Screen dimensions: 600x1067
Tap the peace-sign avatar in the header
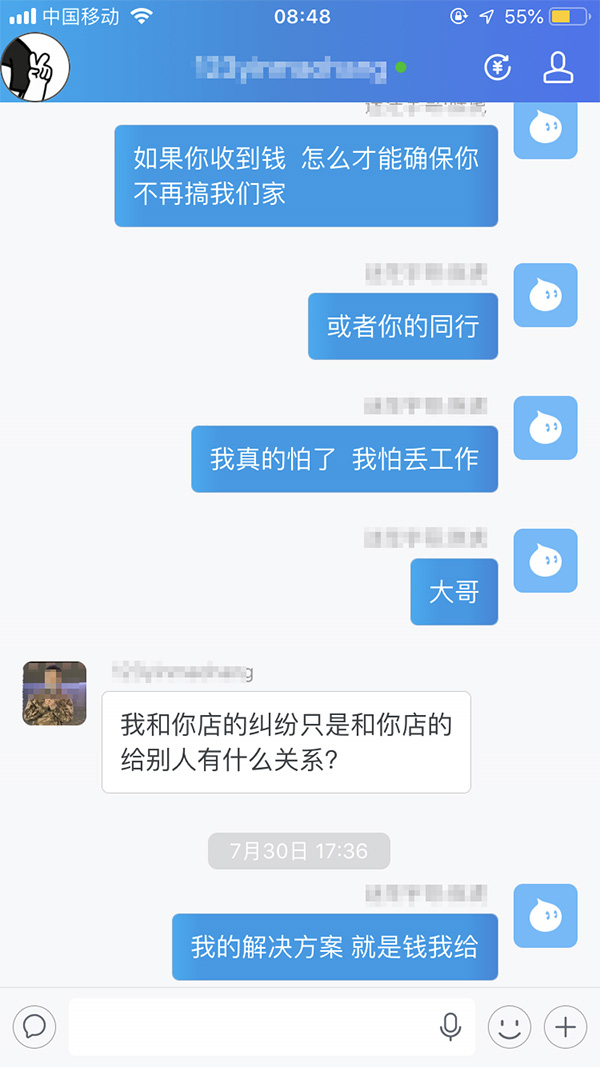point(35,67)
